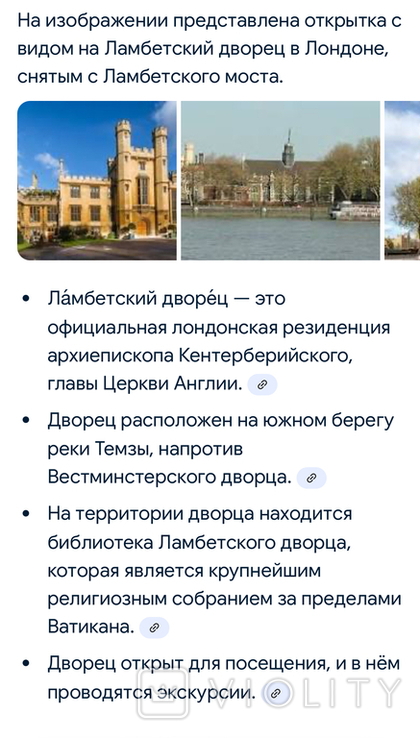Open the palace gatehouse photo thumbnail
420x738 pixels.
[x=97, y=180]
